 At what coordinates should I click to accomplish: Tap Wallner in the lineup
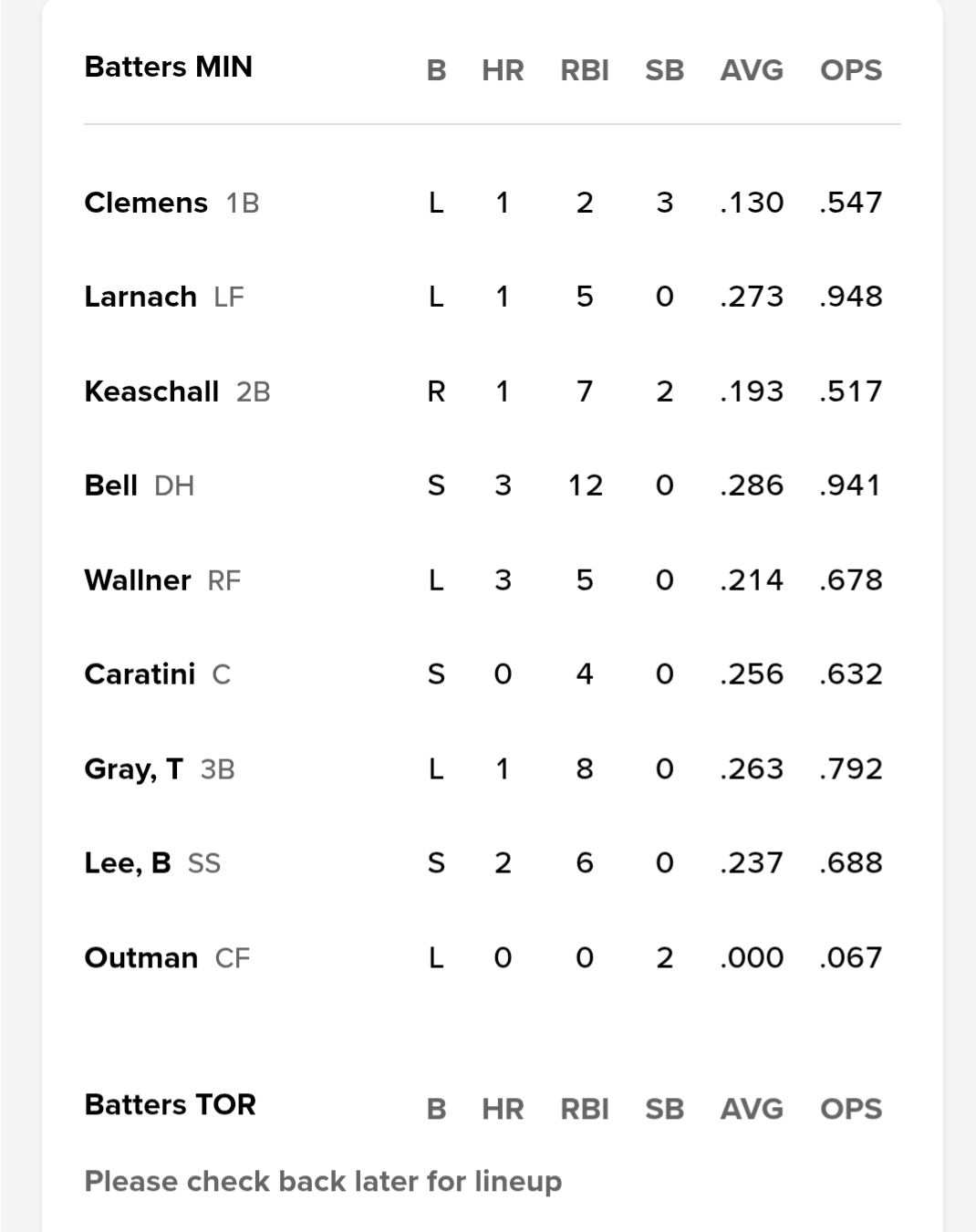pyautogui.click(x=138, y=580)
